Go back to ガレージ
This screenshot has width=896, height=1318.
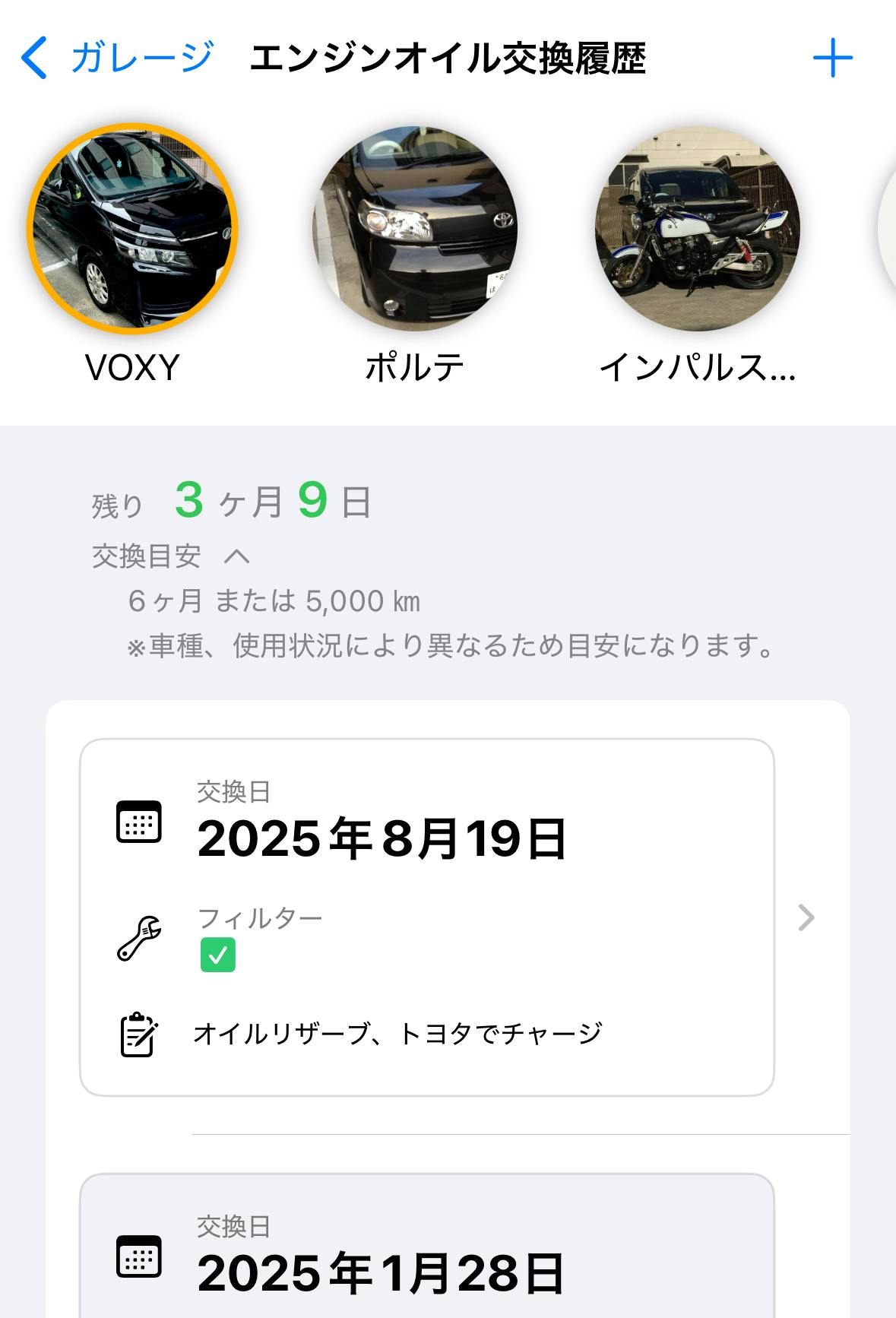point(116,58)
